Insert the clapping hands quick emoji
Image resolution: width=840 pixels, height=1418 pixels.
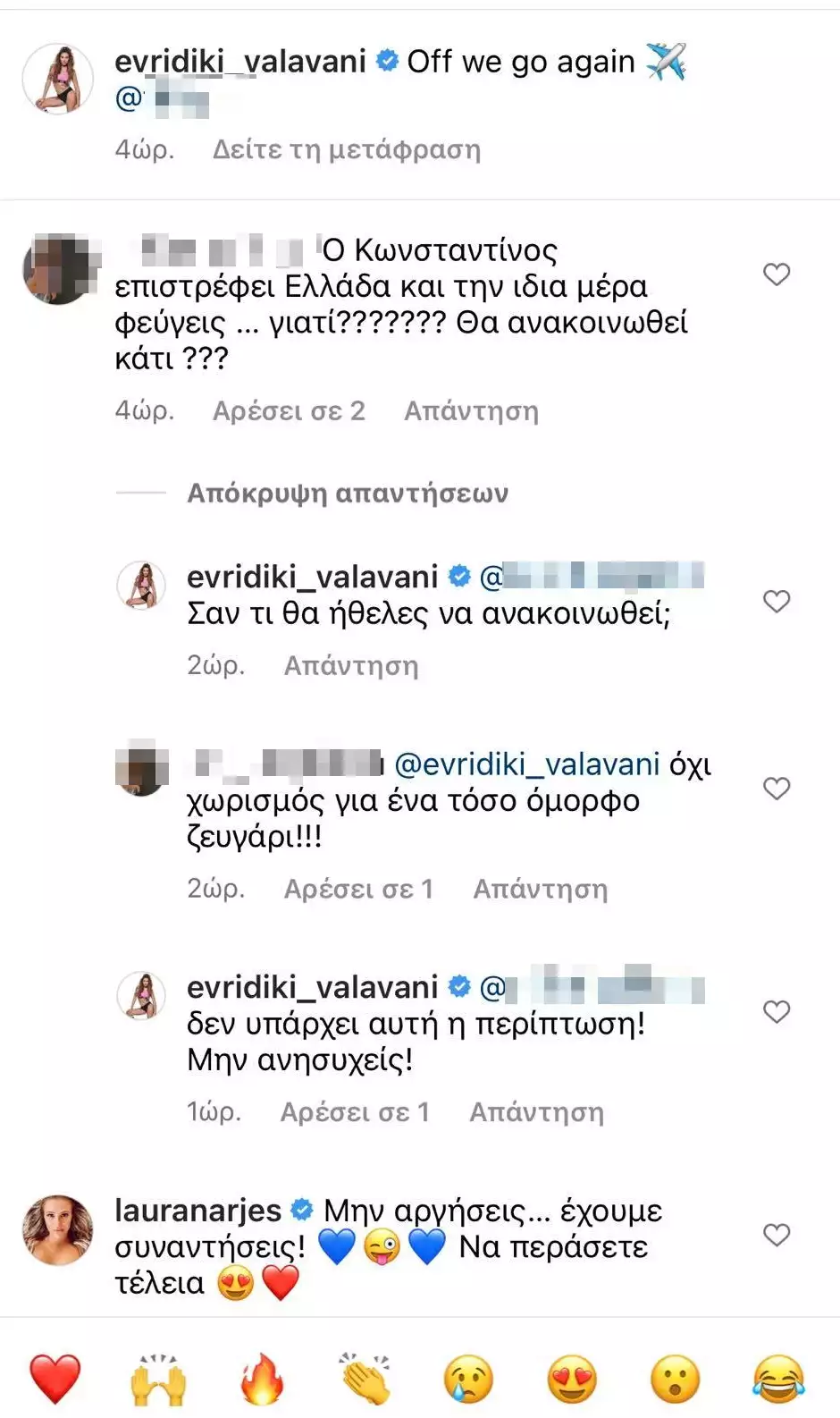[365, 1379]
